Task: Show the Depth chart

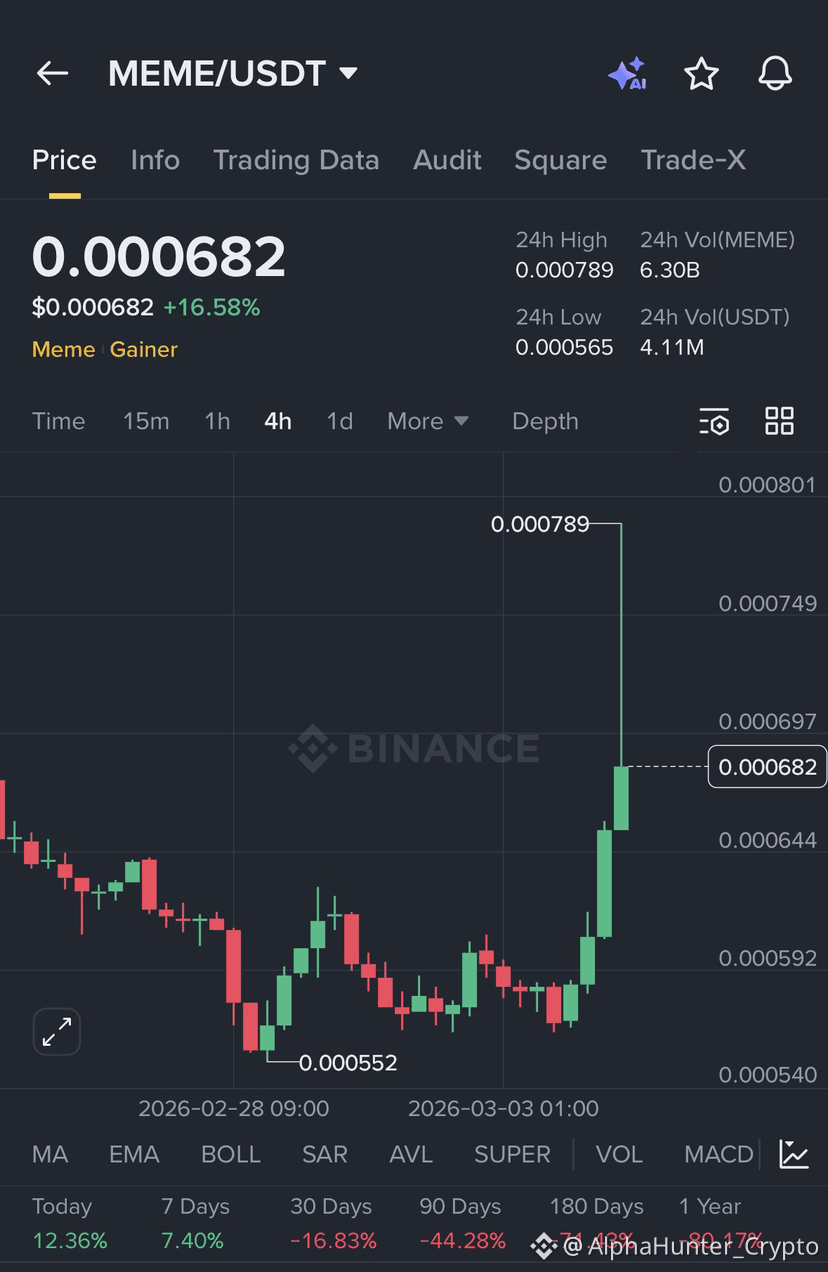Action: (545, 421)
